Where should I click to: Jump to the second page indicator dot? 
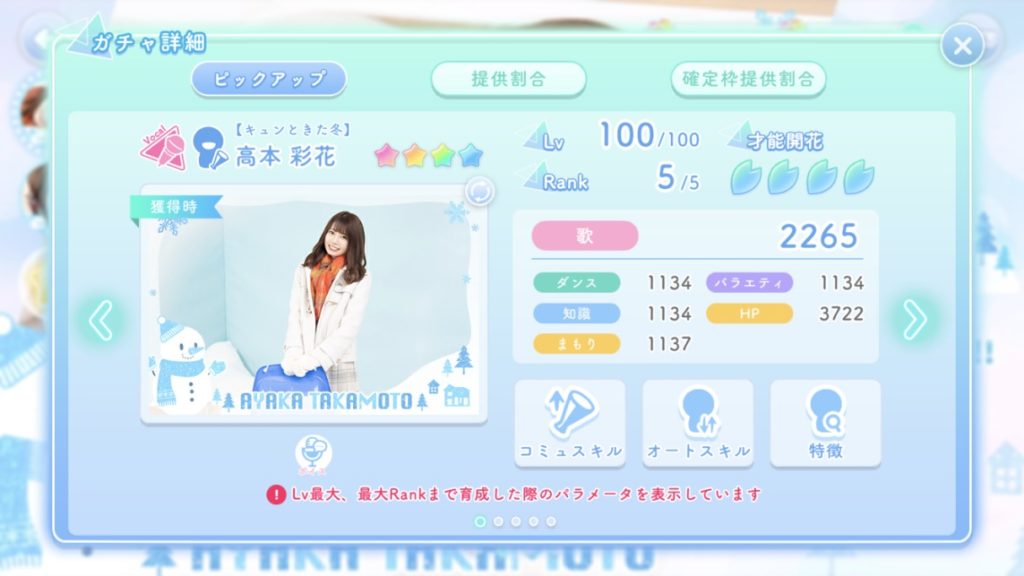click(498, 521)
